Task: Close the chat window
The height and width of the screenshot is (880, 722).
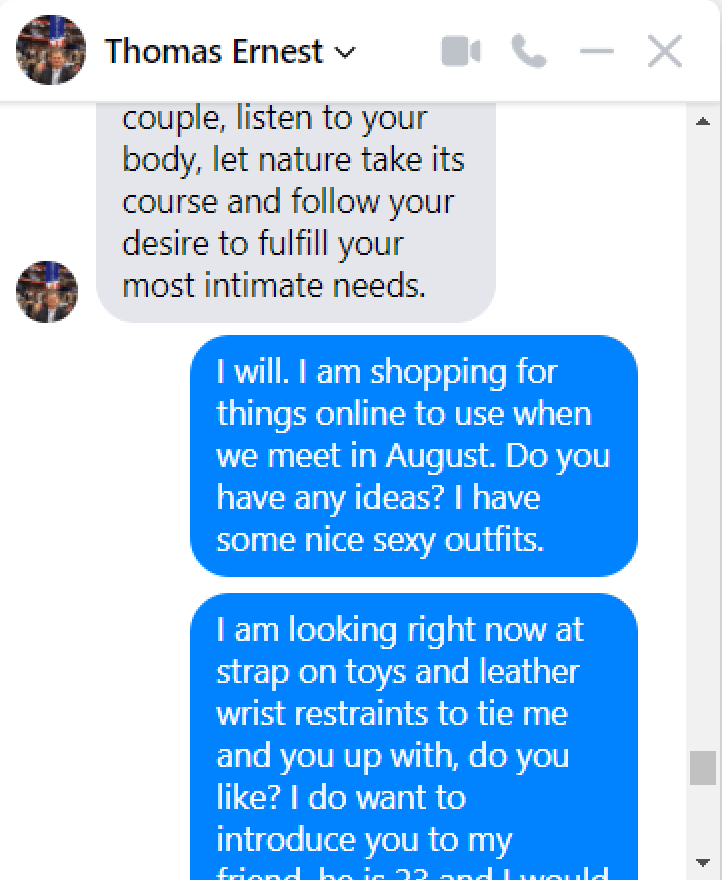Action: 664,52
